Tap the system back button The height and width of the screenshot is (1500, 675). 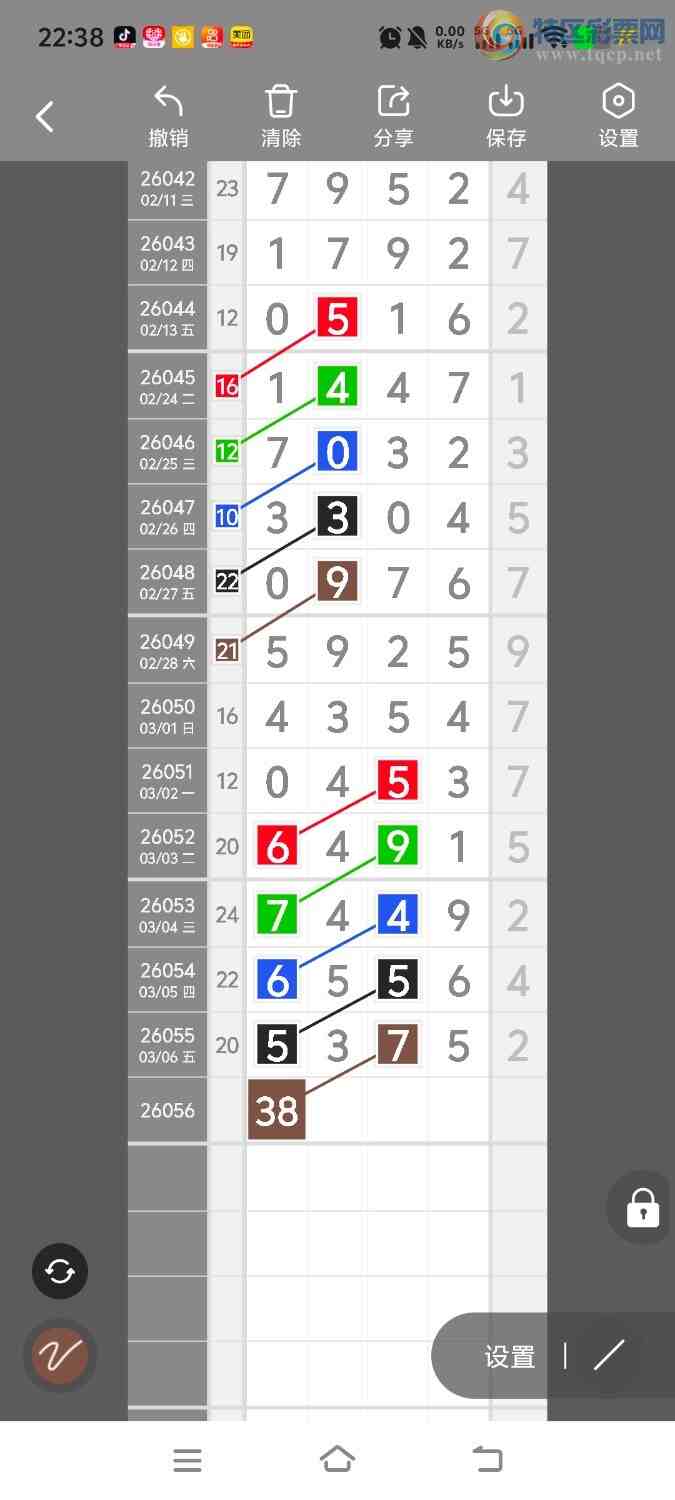click(x=487, y=1460)
